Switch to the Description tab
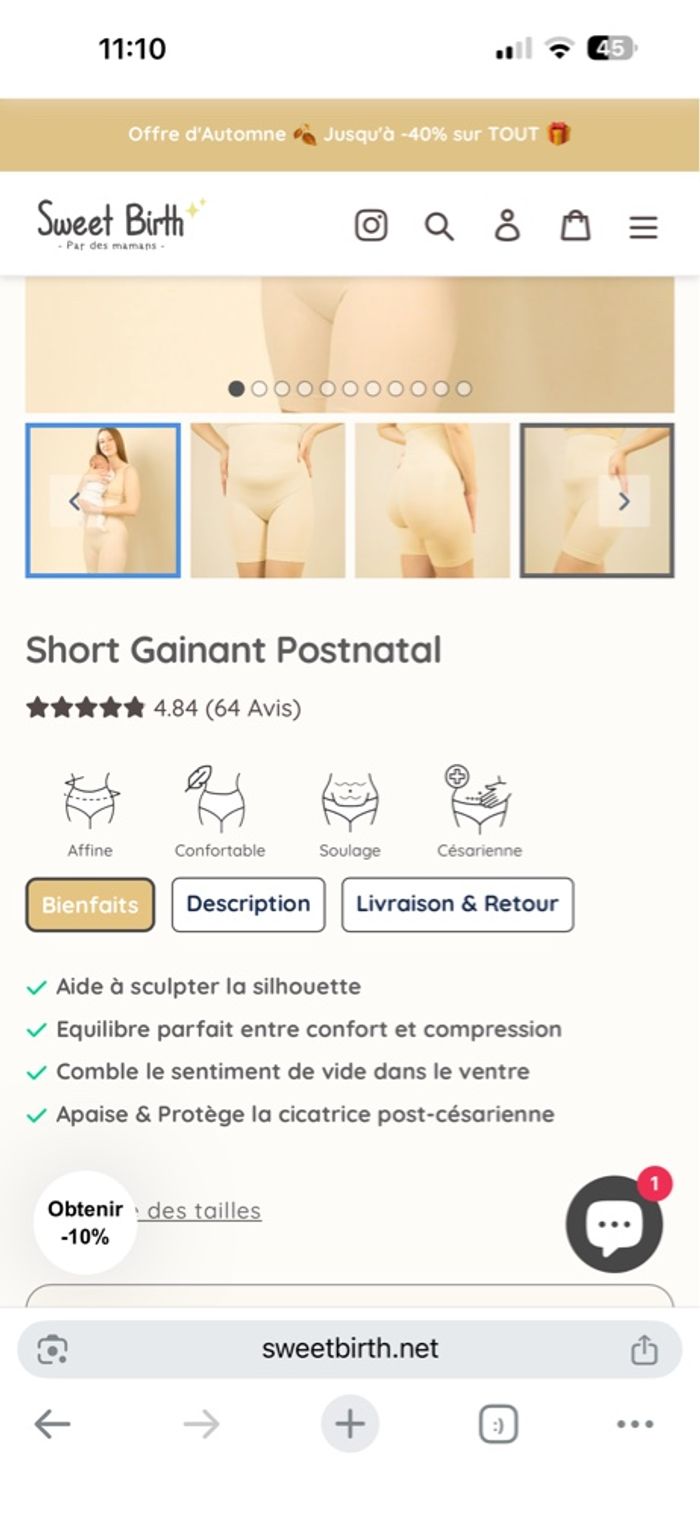 [248, 904]
